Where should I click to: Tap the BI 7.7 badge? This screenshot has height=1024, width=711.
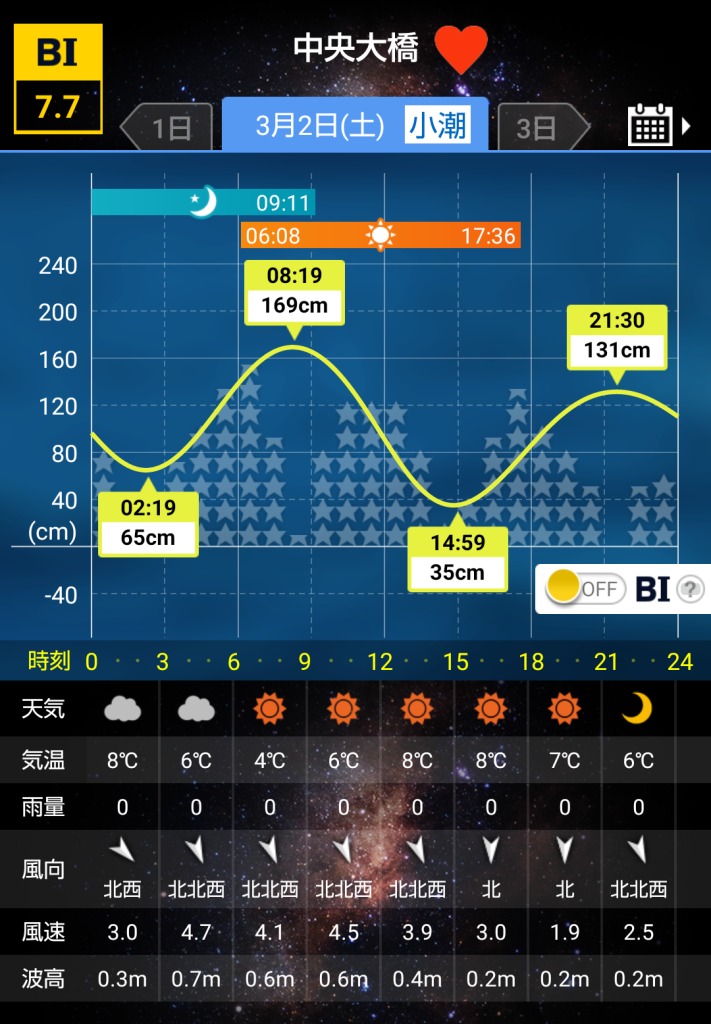[57, 80]
